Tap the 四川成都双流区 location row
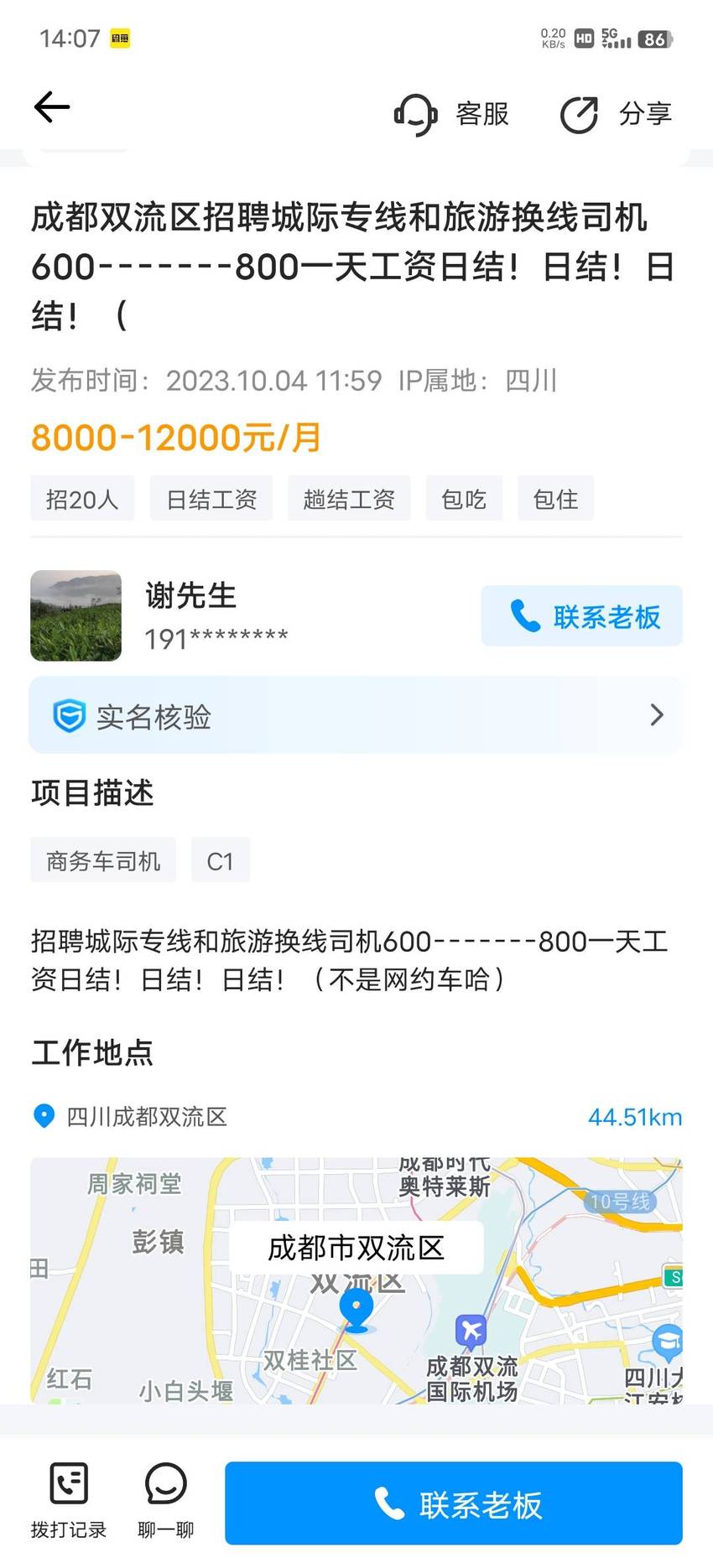This screenshot has width=713, height=1568. (x=356, y=1117)
